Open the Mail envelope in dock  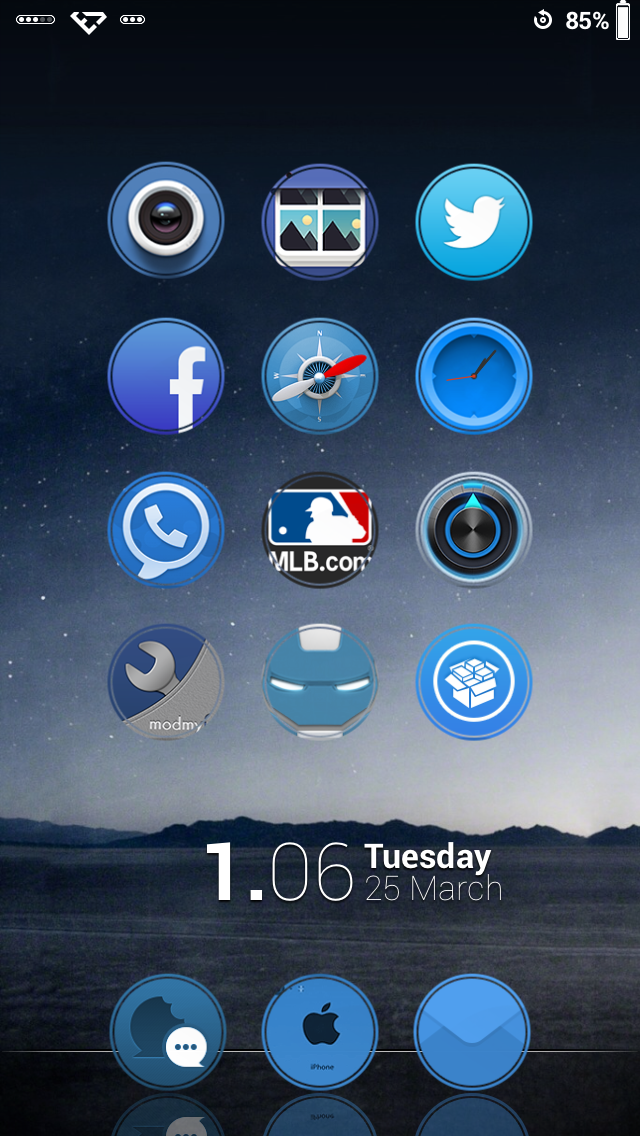(472, 1032)
